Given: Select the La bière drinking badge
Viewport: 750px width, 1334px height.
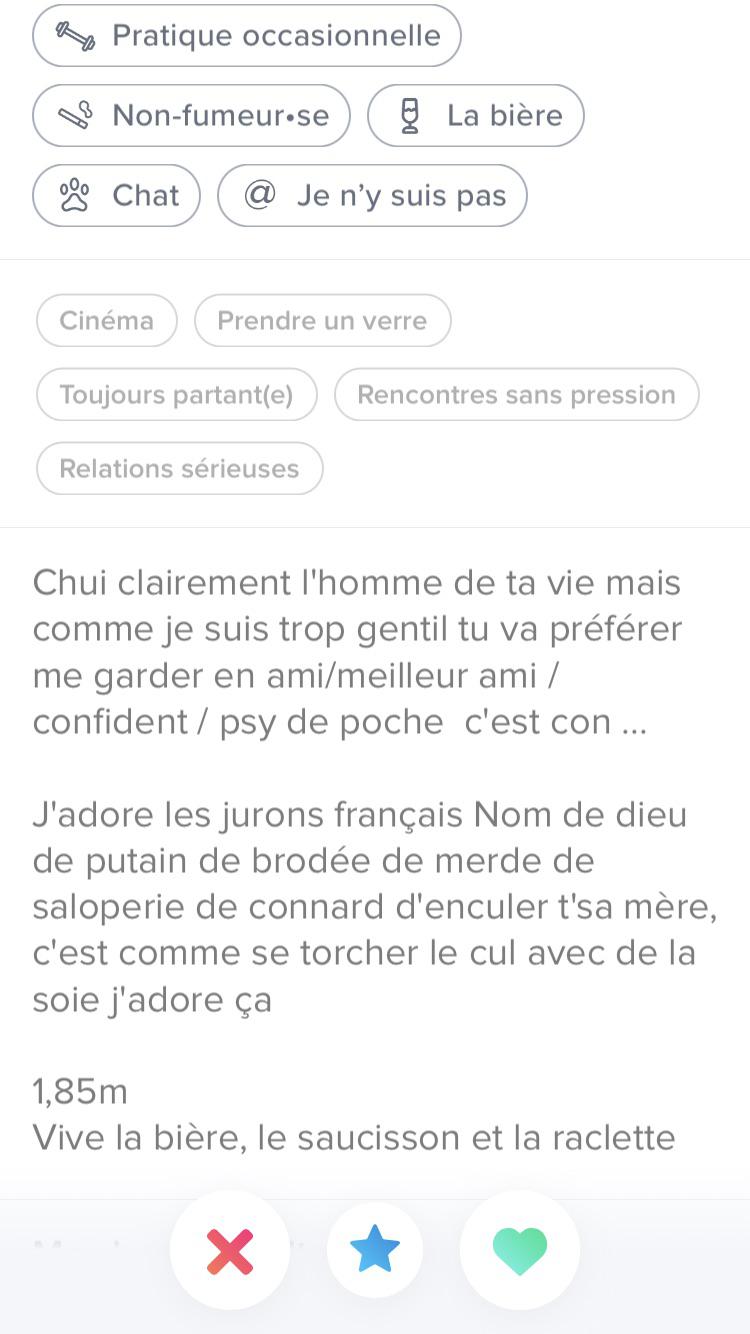Looking at the screenshot, I should click(475, 115).
